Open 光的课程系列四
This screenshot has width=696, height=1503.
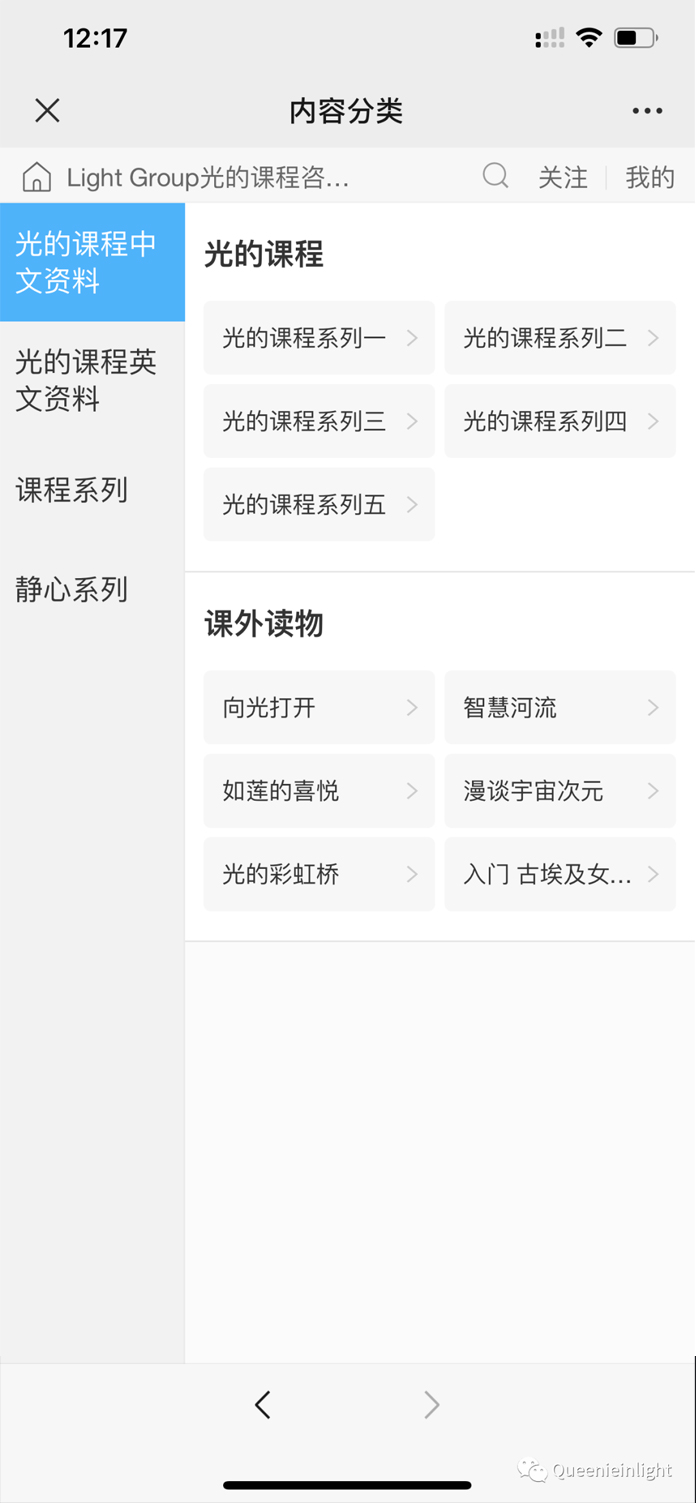[x=560, y=421]
